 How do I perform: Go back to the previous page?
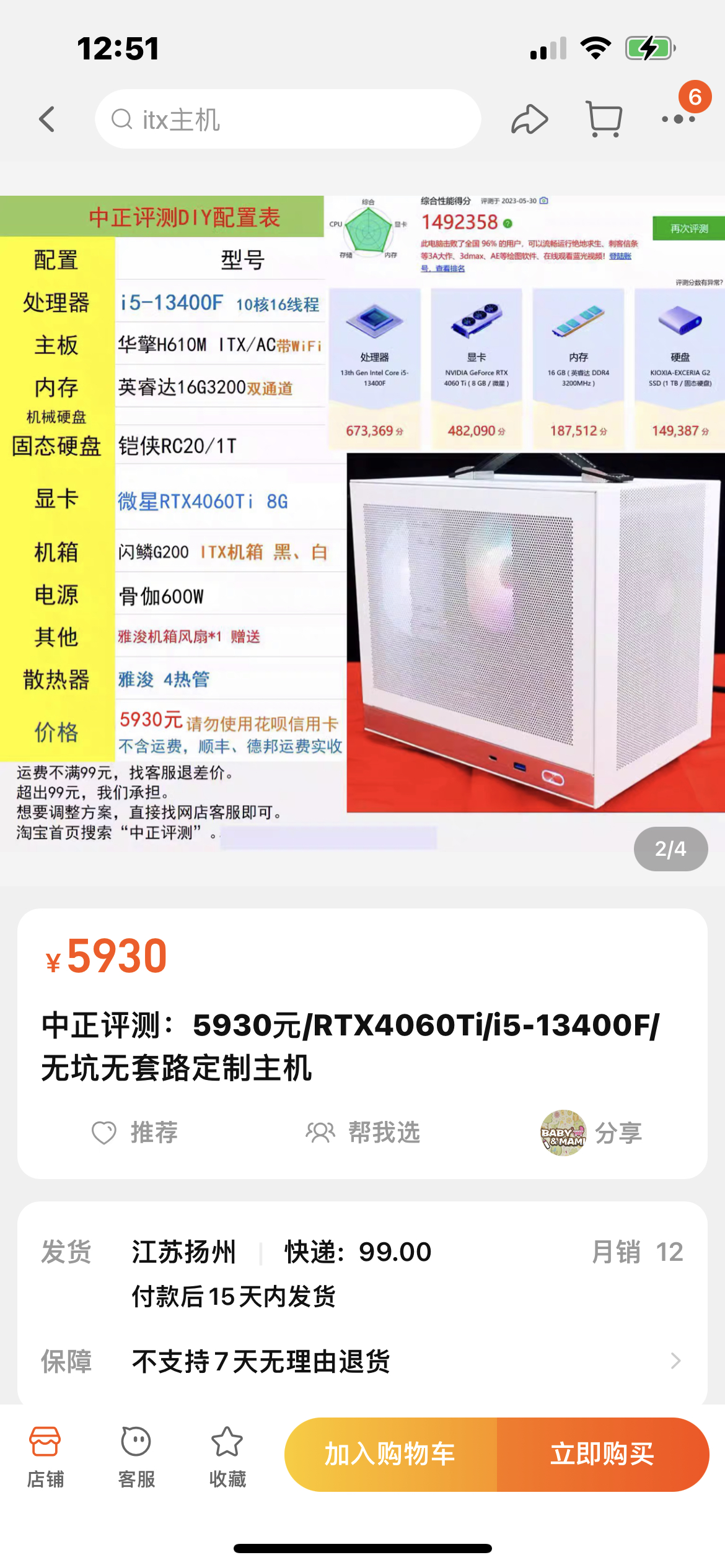click(x=47, y=119)
